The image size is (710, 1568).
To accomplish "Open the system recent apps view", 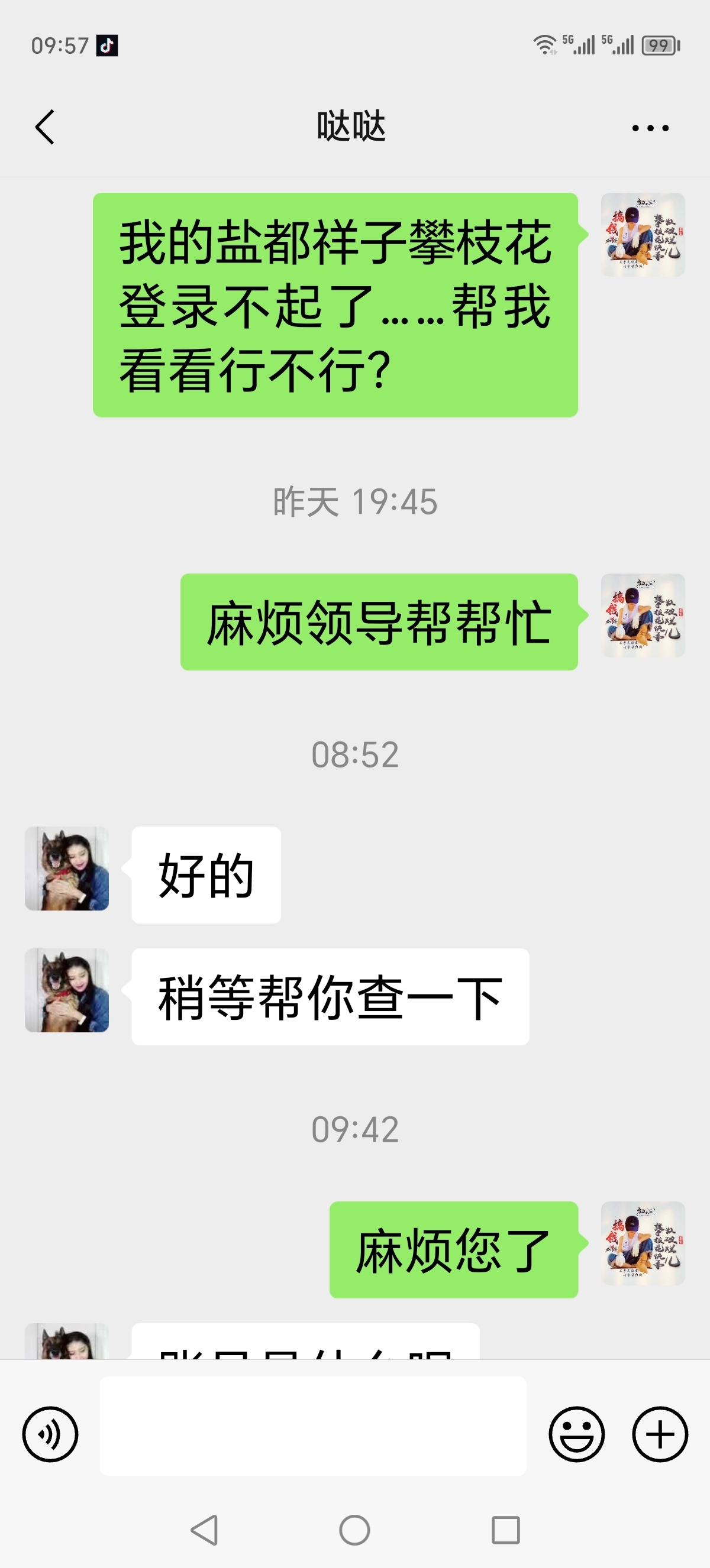I will tap(505, 1530).
